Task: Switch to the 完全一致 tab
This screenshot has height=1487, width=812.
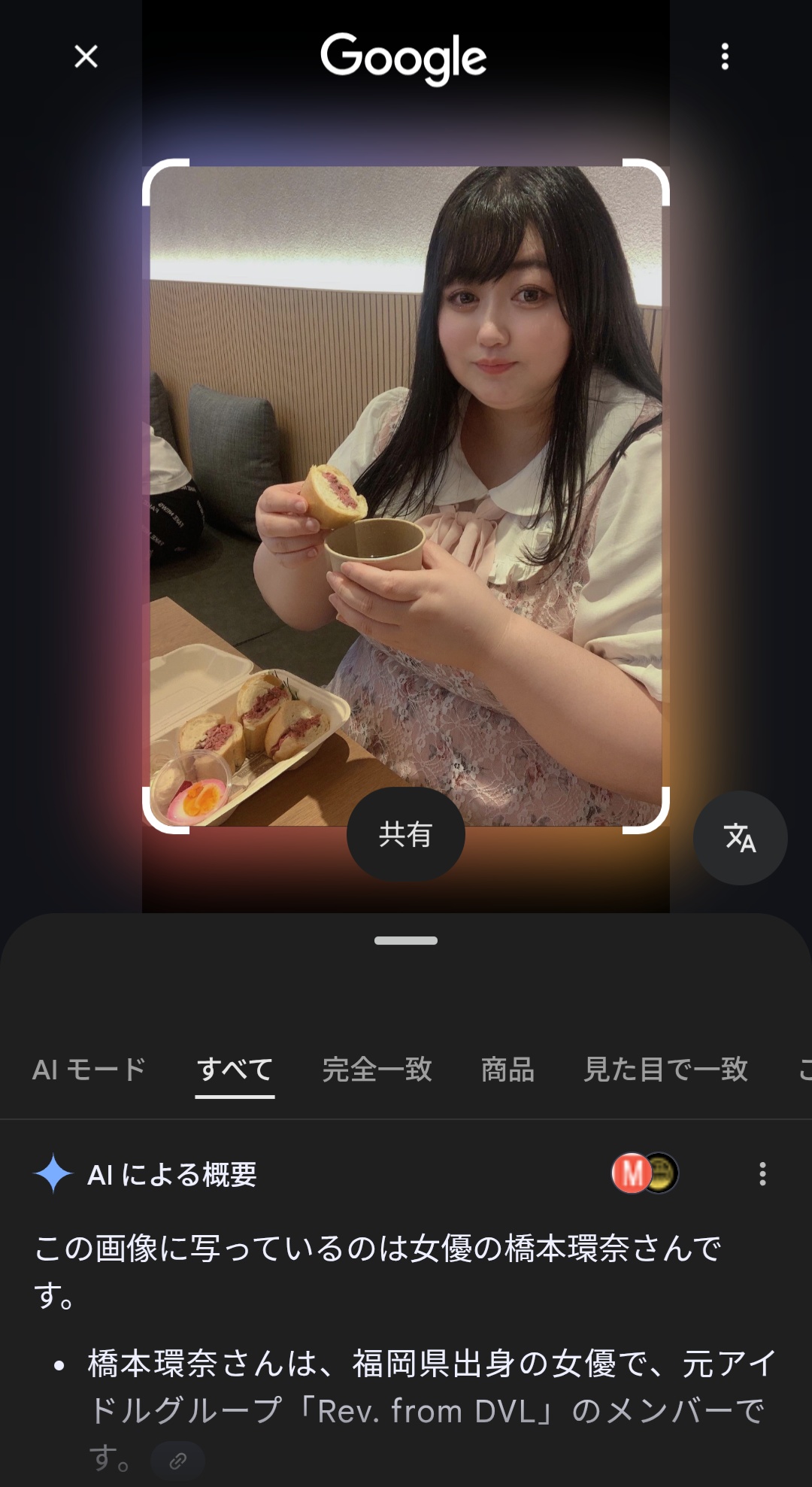Action: click(x=377, y=1069)
